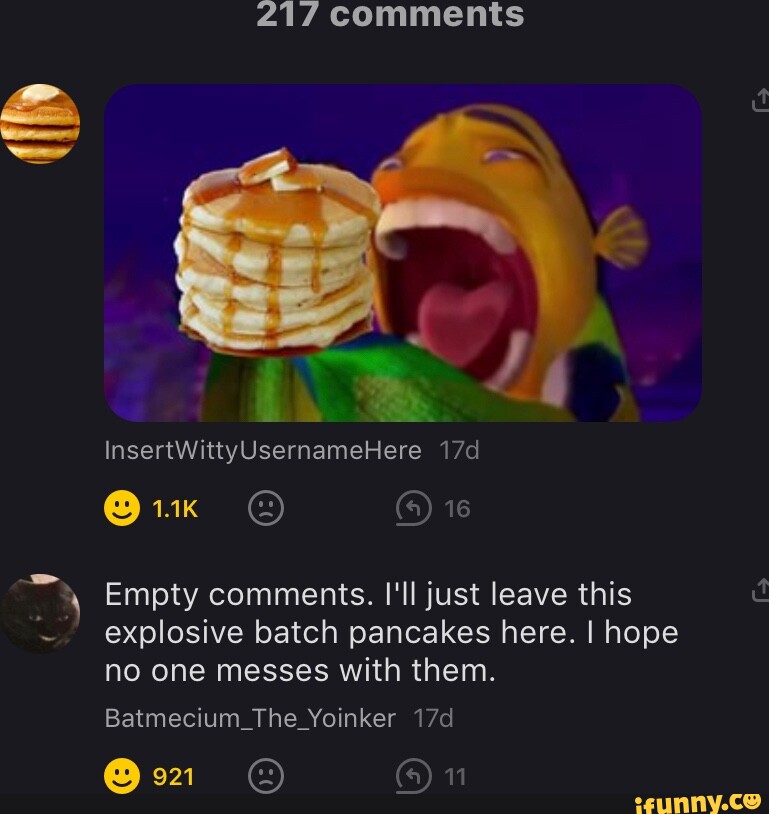Click the frowny face icon under InsertWittyUsernameHere's comment
This screenshot has width=769, height=814.
pyautogui.click(x=264, y=508)
